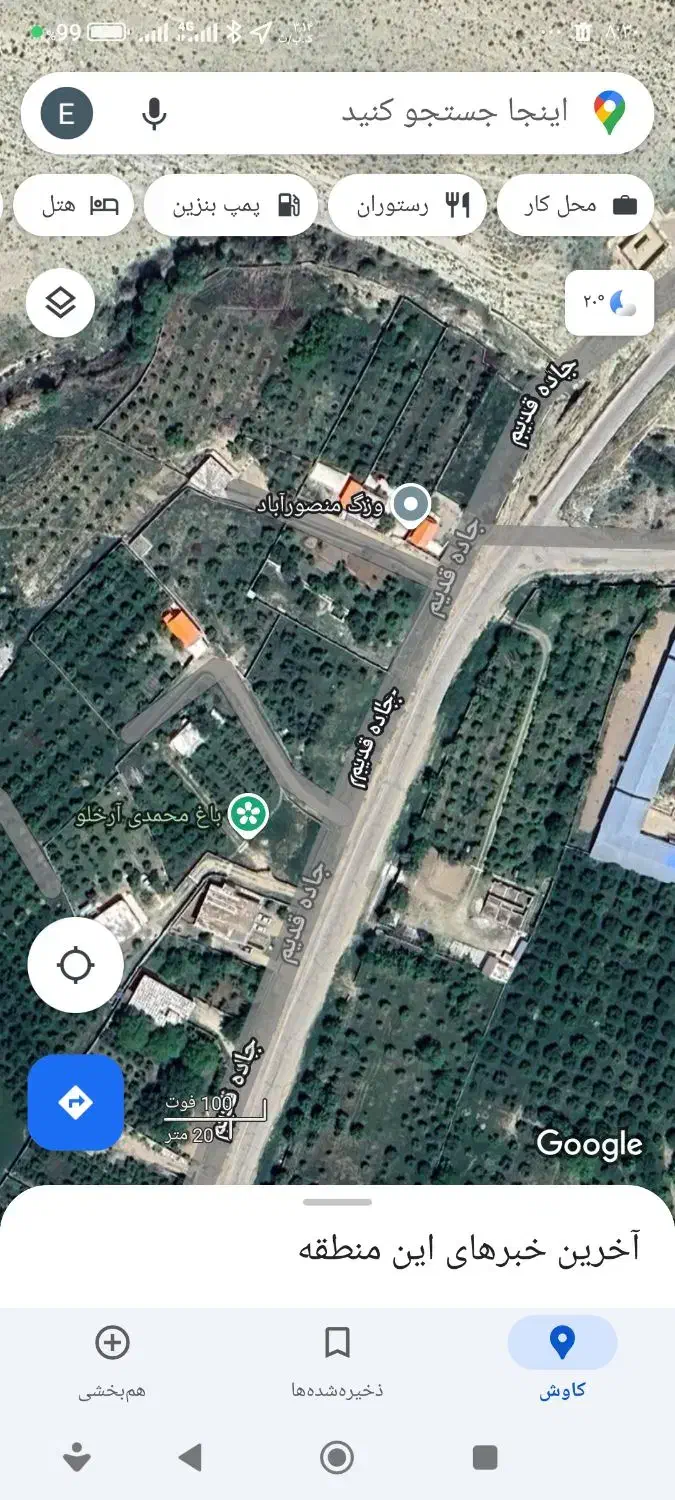The width and height of the screenshot is (675, 1500).
Task: Filter the map by "رستوران" chip
Action: [x=408, y=206]
